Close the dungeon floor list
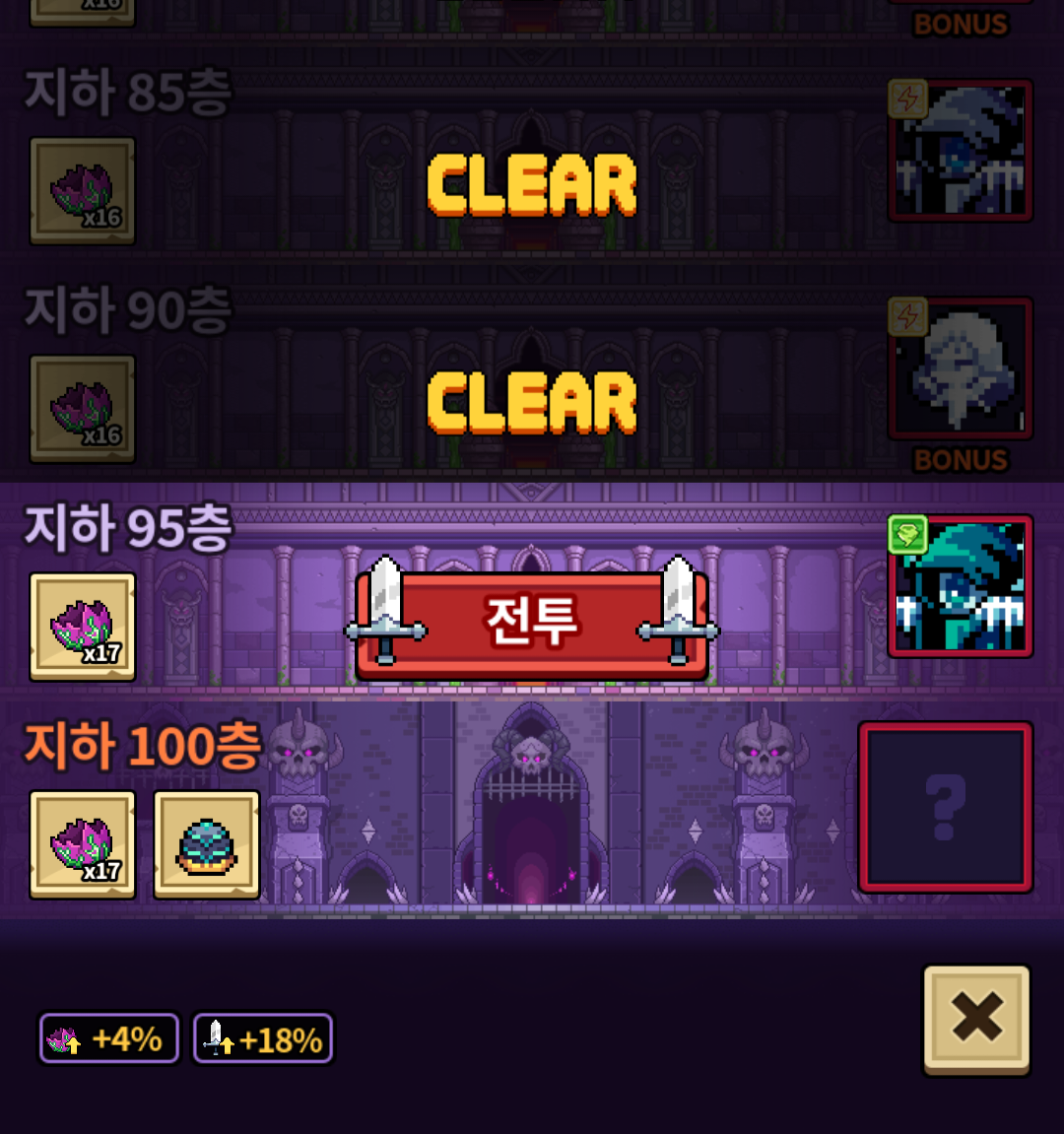Viewport: 1064px width, 1134px height. point(976,1019)
